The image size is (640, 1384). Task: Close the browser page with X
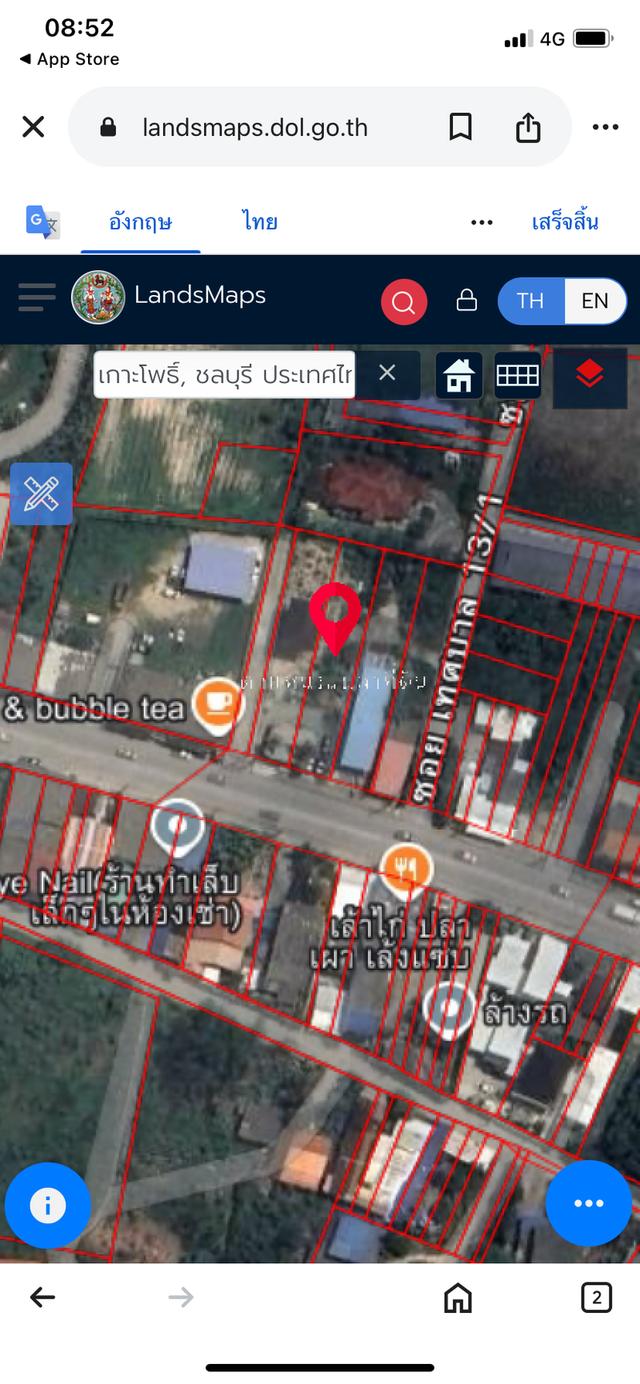tap(33, 127)
